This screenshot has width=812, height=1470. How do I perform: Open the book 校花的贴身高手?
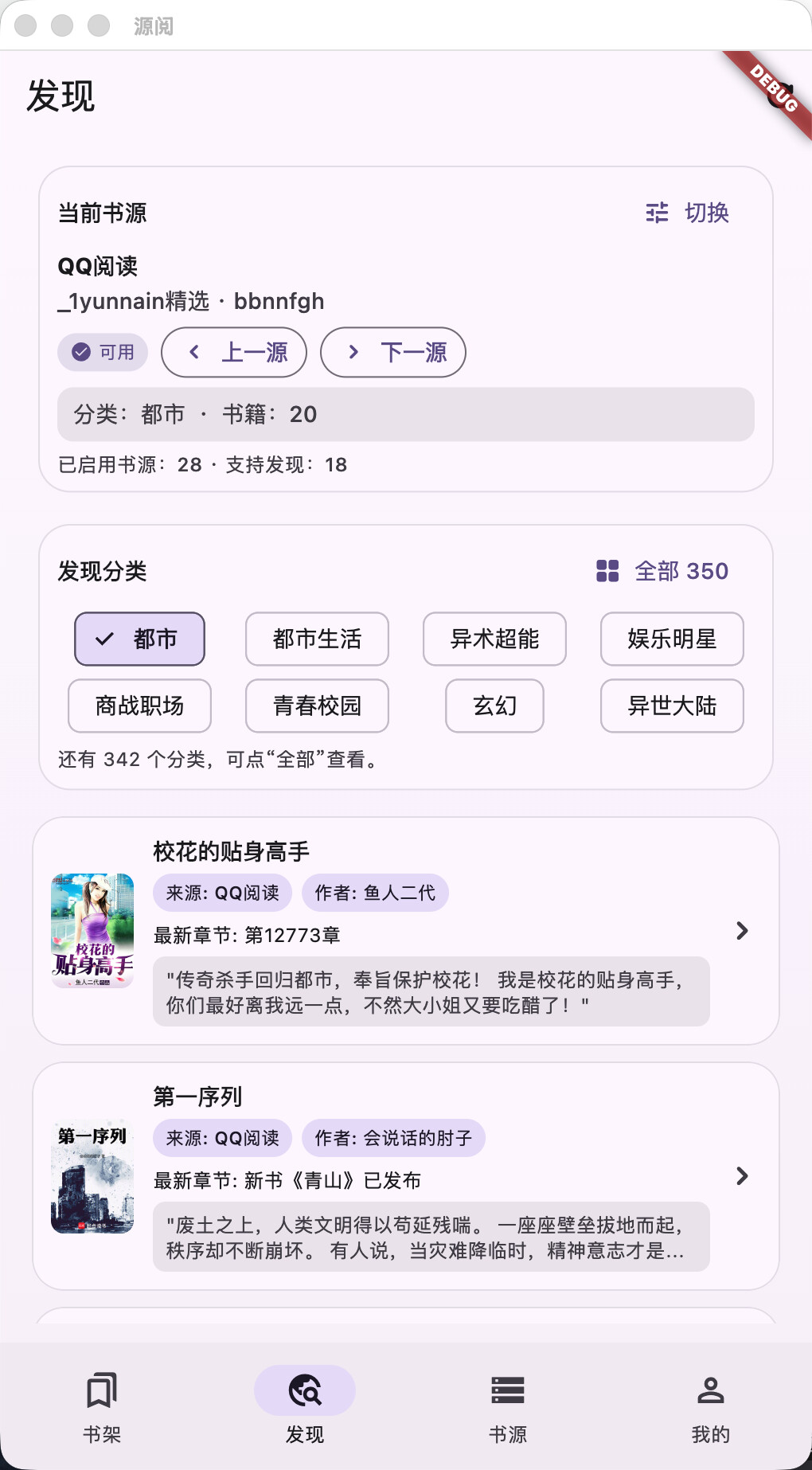coord(406,931)
